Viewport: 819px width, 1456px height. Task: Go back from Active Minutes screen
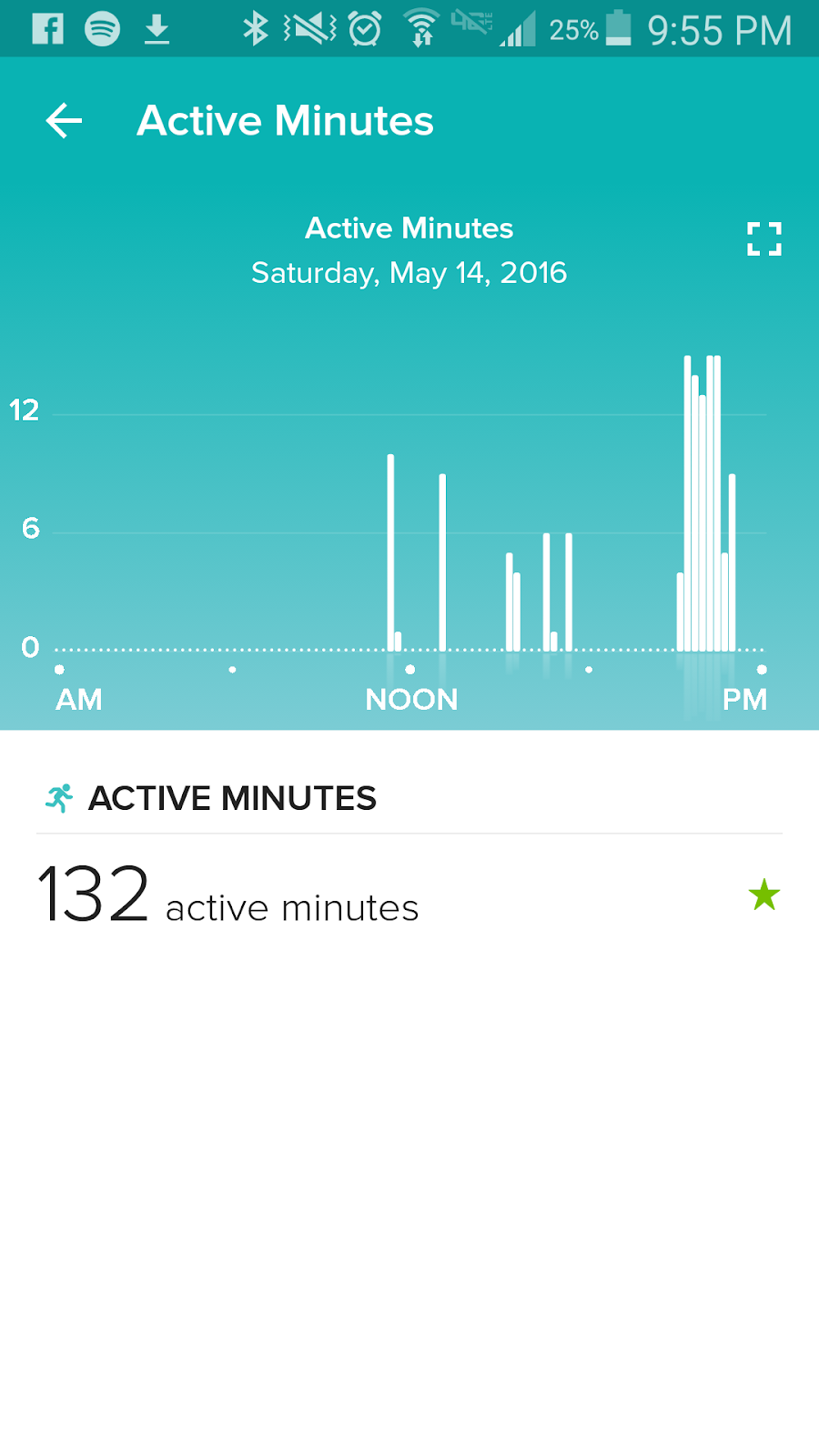coord(64,121)
